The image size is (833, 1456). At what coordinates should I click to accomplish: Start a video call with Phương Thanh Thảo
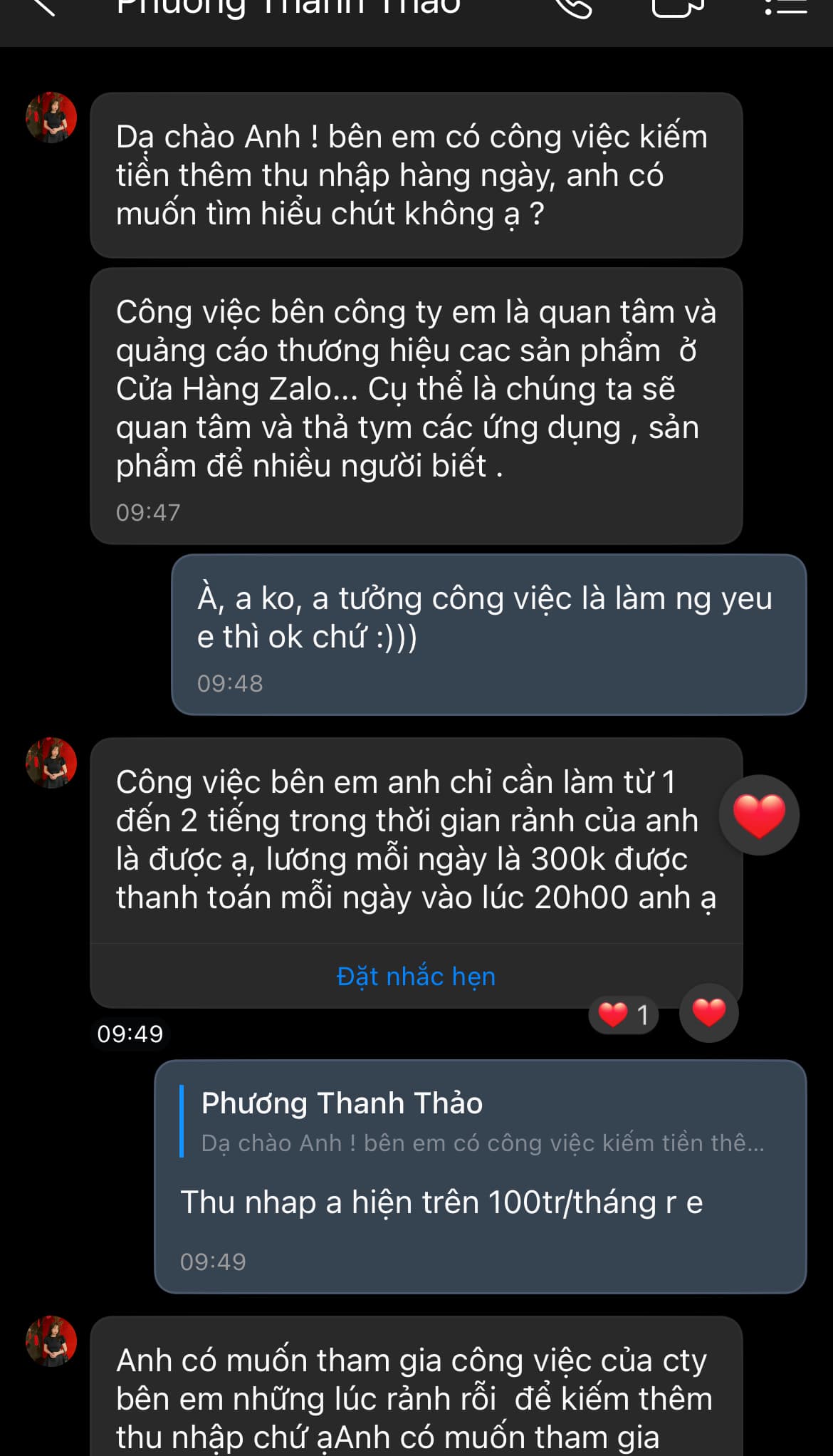(x=676, y=7)
